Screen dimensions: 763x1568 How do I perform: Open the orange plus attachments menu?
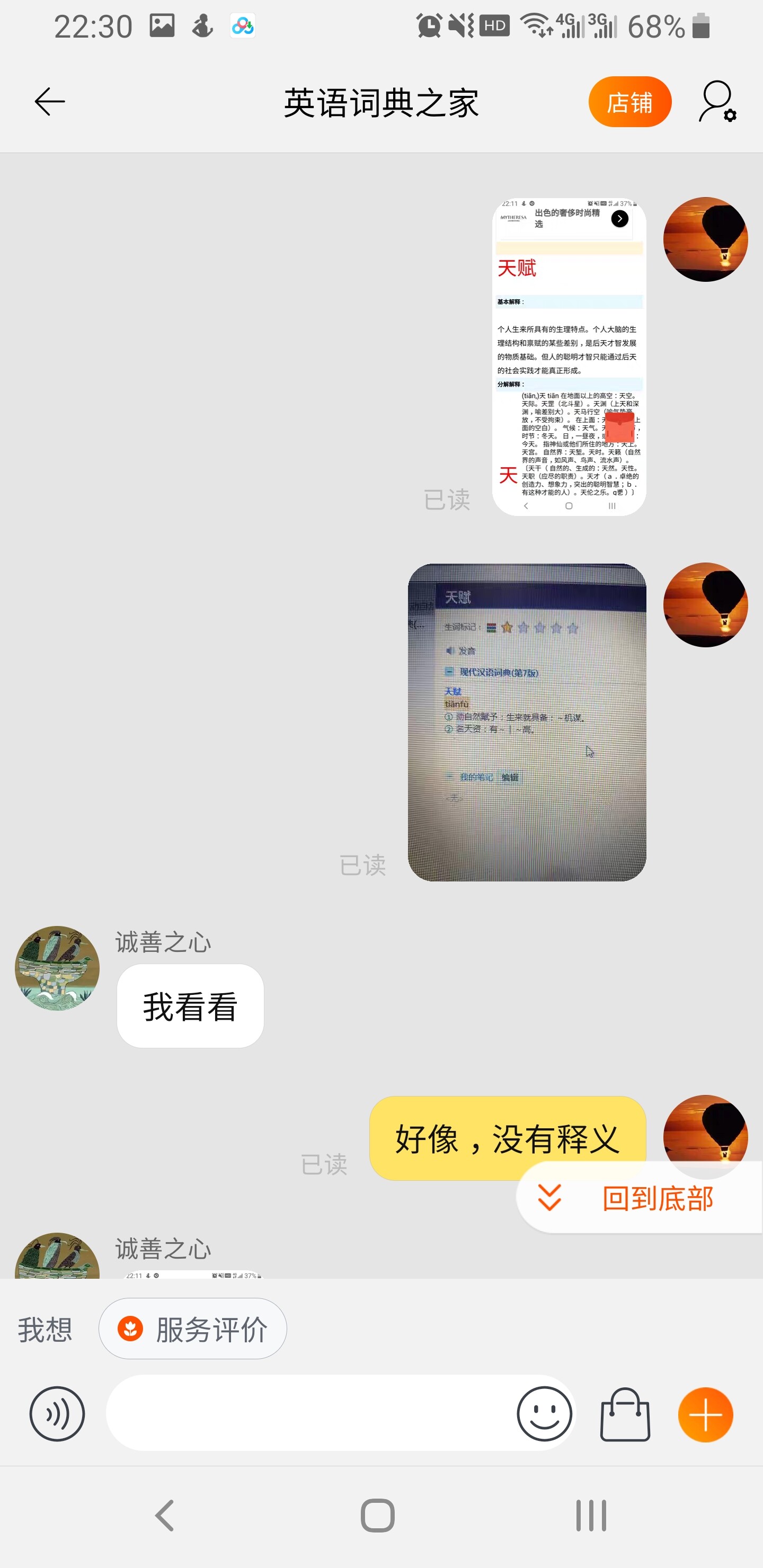coord(705,1414)
